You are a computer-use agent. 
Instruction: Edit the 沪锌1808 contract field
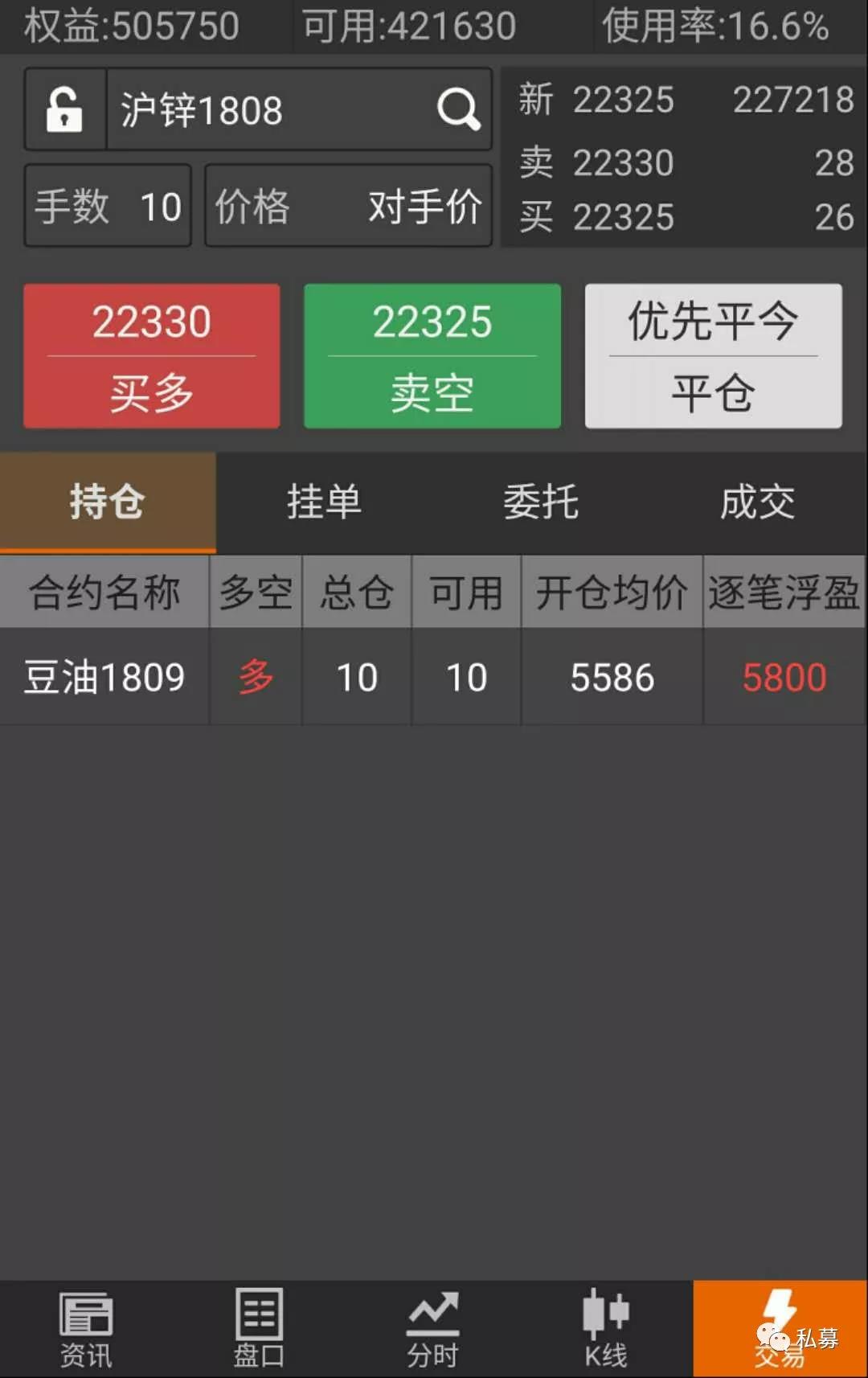coord(265,109)
